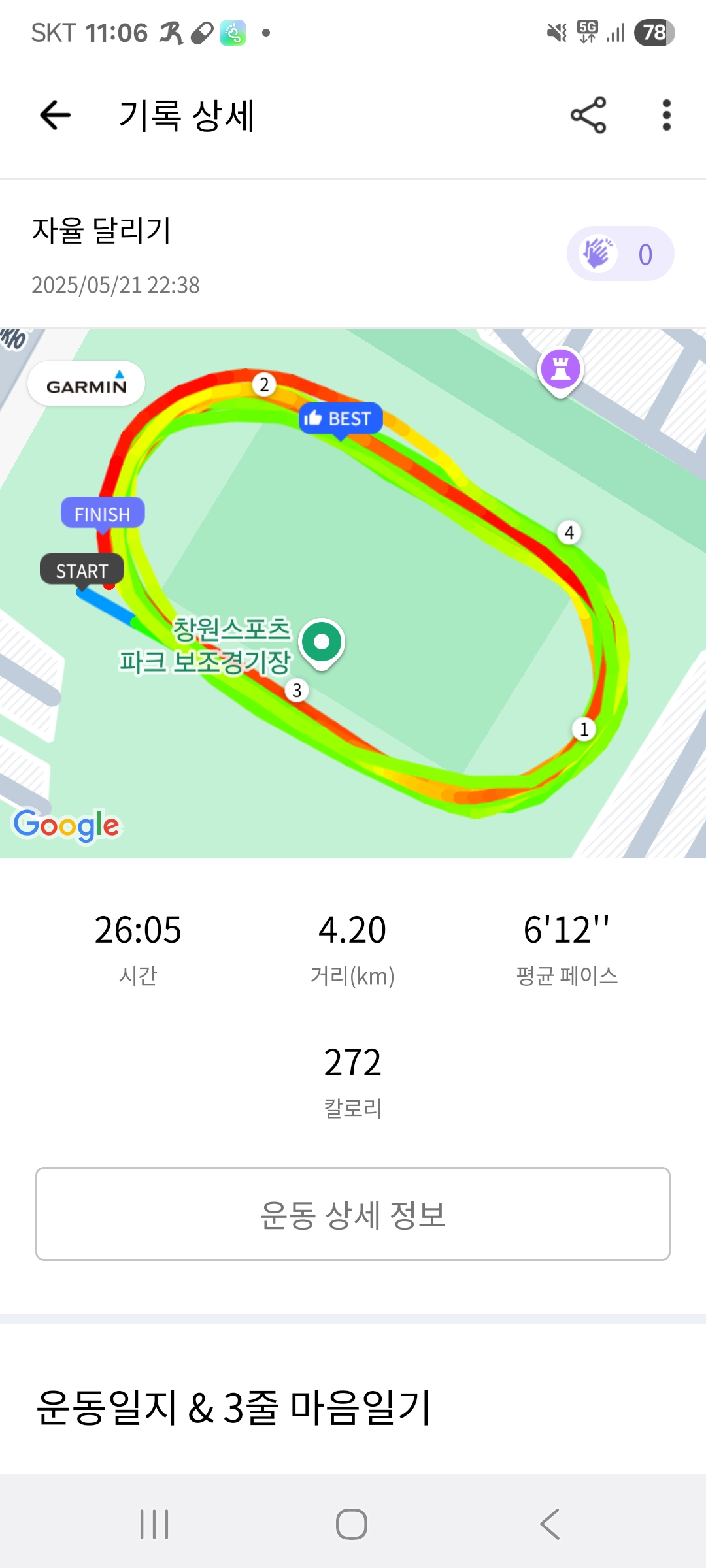Open recent apps from the navigation bar
Viewport: 706px width, 1568px height.
[154, 1524]
